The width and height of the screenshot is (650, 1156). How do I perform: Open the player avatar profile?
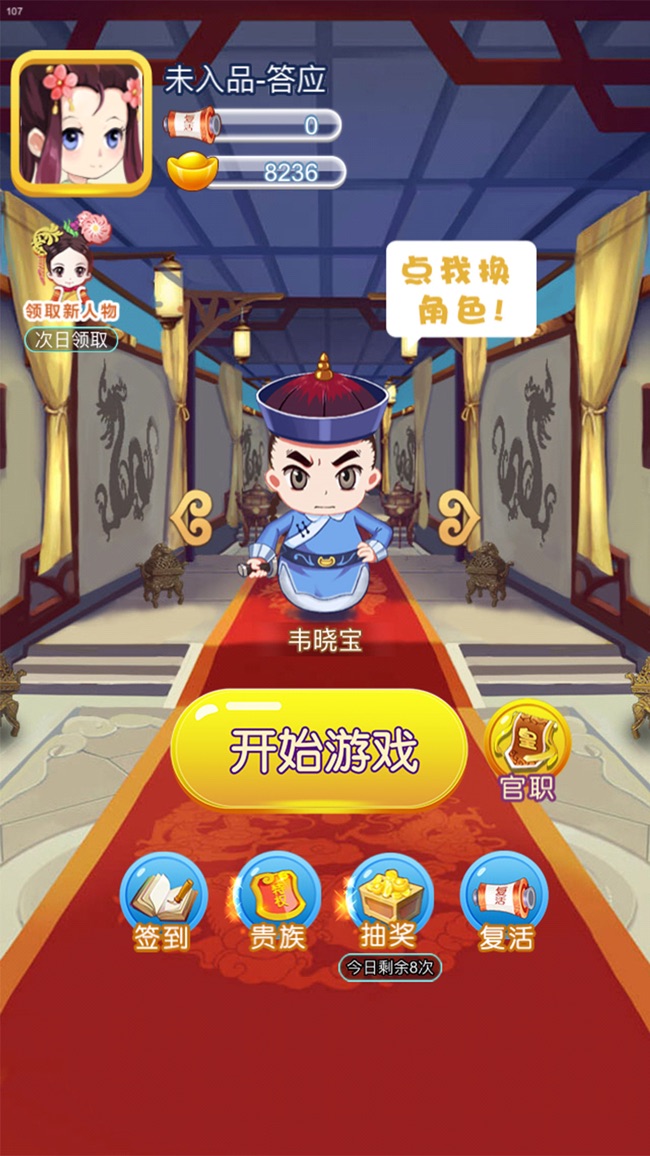click(82, 124)
